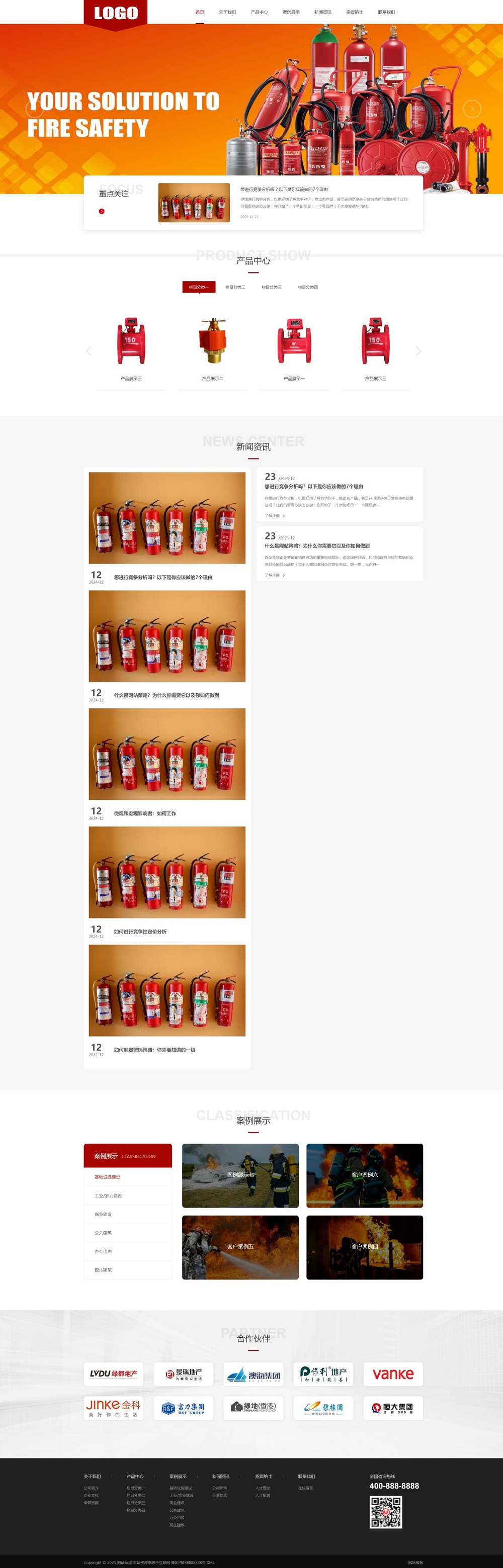Switch to product category 栏目分类二

point(235,287)
